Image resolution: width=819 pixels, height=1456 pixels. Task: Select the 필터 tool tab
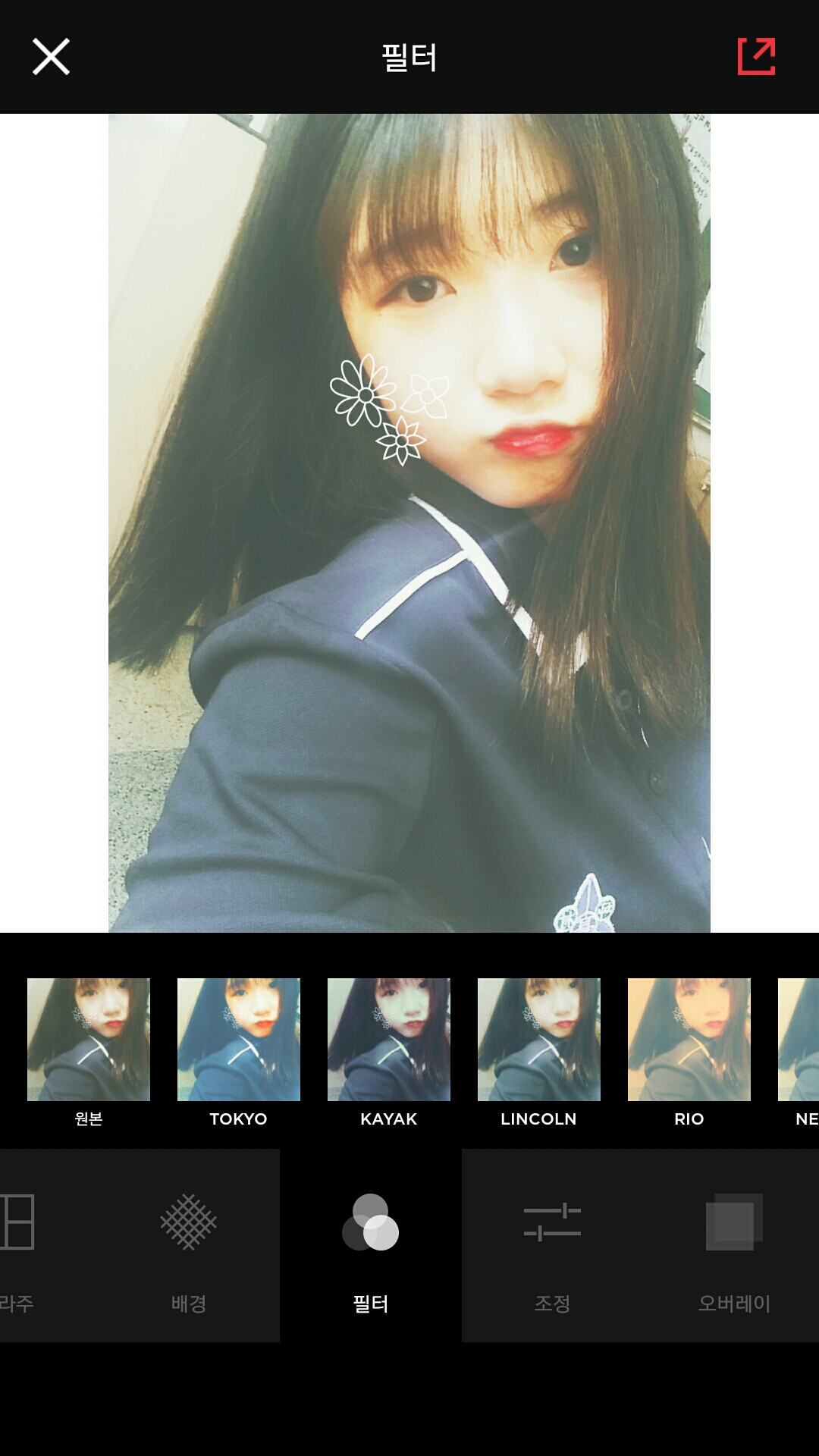371,1245
